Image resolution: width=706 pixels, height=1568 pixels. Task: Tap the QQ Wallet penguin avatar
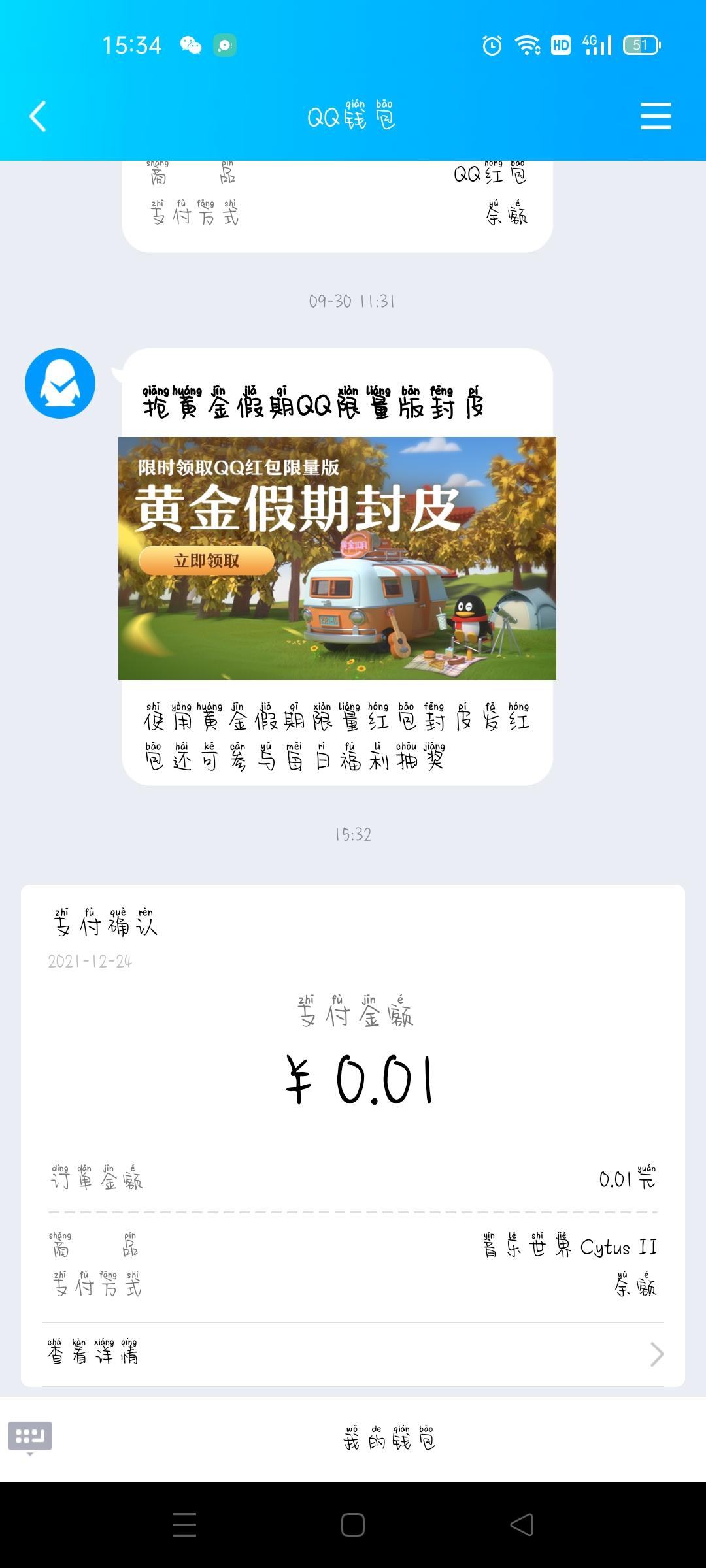point(61,384)
